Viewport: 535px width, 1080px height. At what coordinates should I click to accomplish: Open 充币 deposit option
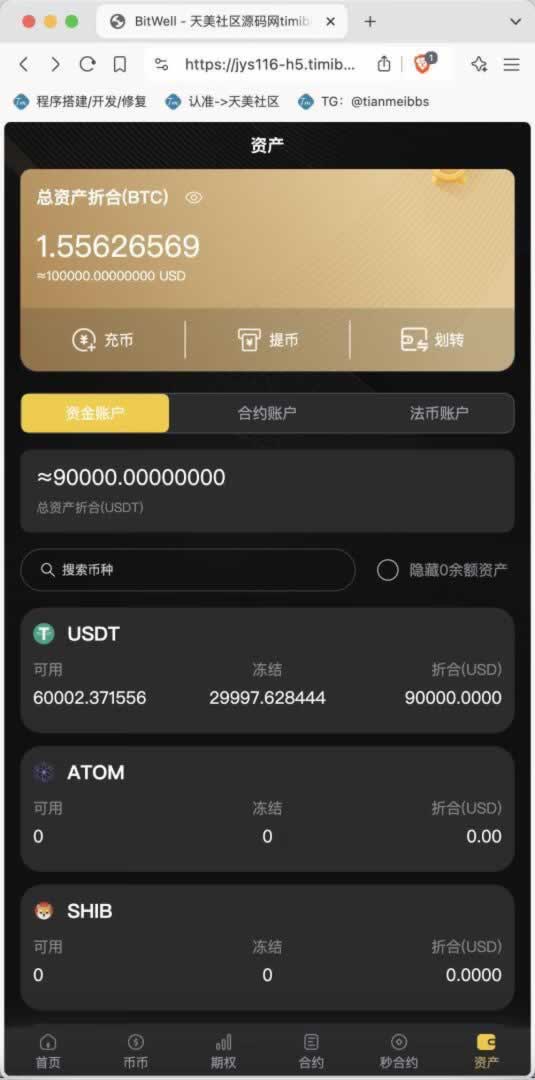103,340
